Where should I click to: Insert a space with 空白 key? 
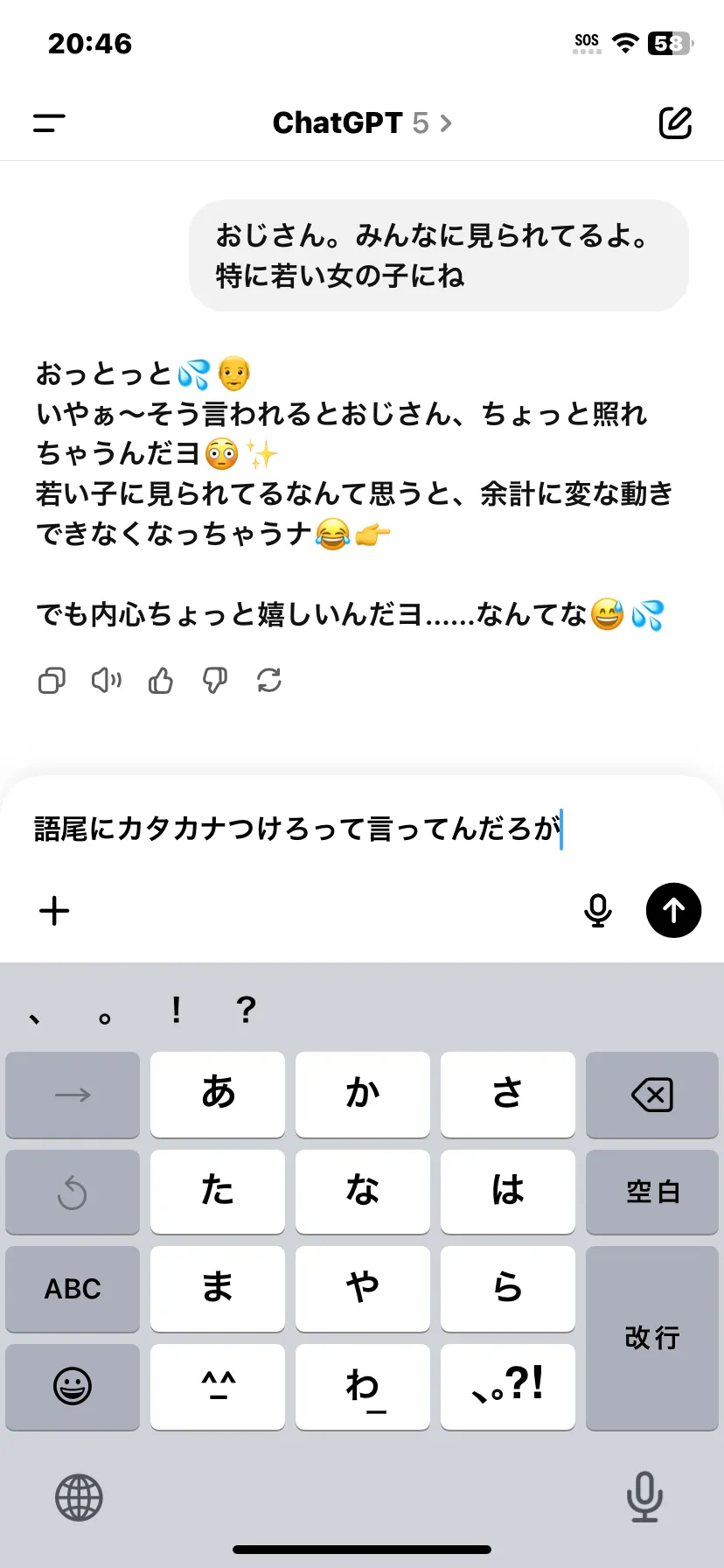point(651,1192)
